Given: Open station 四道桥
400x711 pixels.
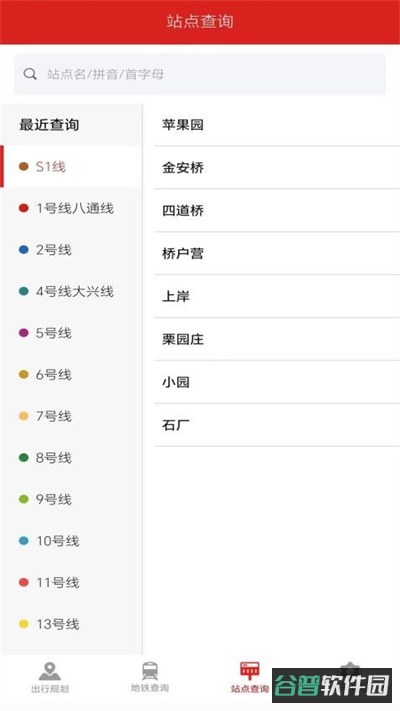Looking at the screenshot, I should [x=277, y=211].
